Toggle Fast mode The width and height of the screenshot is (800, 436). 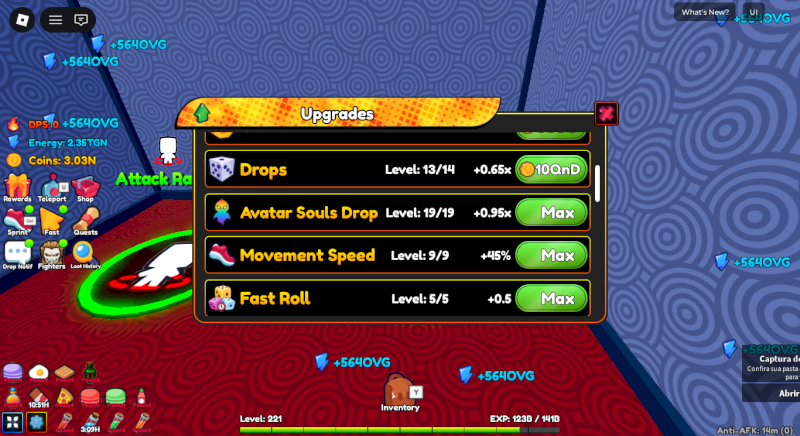[x=51, y=221]
